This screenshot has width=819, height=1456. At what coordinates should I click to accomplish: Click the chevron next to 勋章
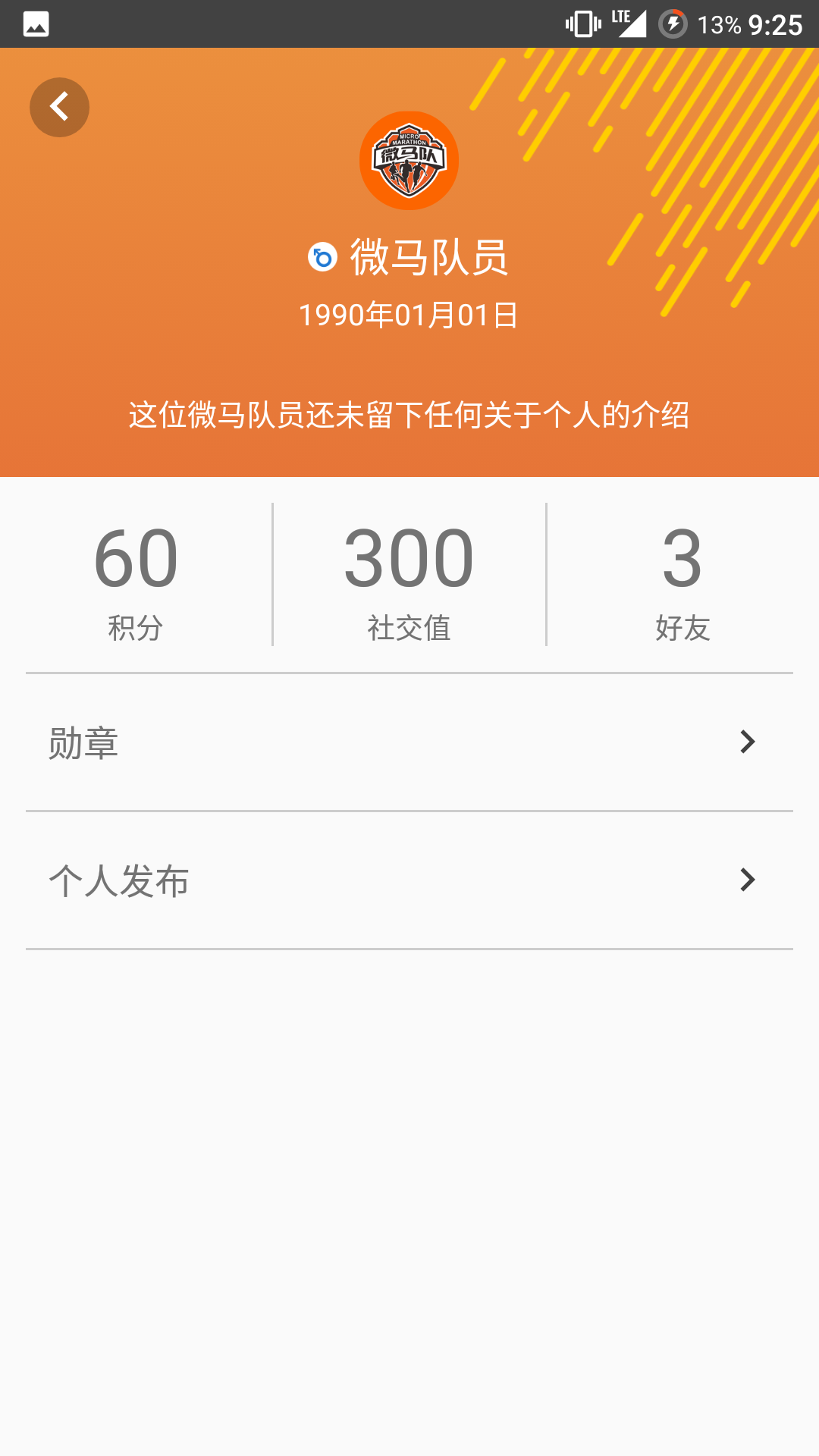(x=747, y=742)
